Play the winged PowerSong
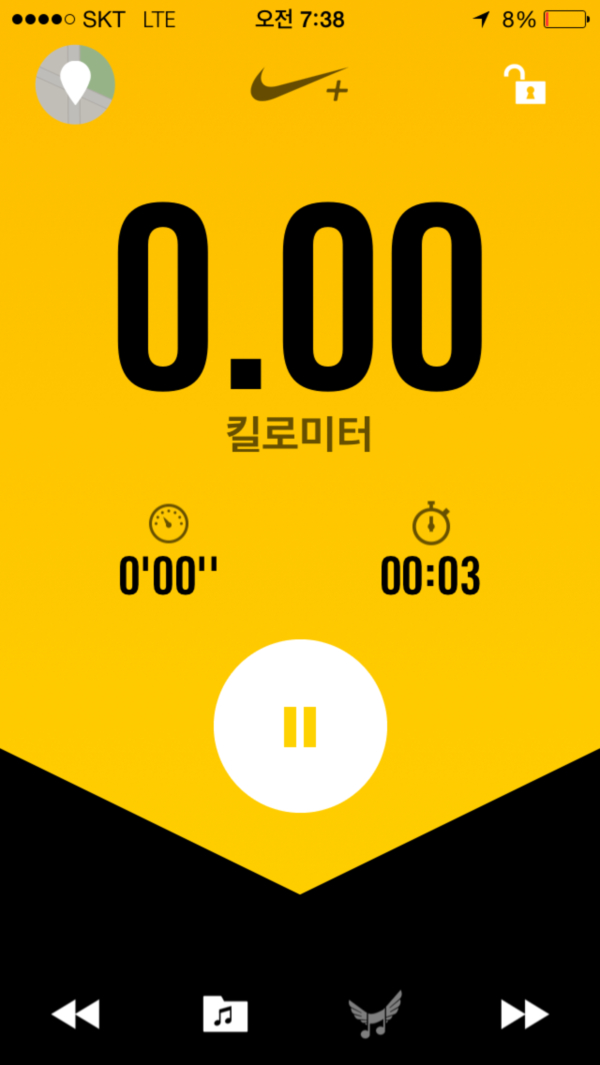 tap(375, 1014)
